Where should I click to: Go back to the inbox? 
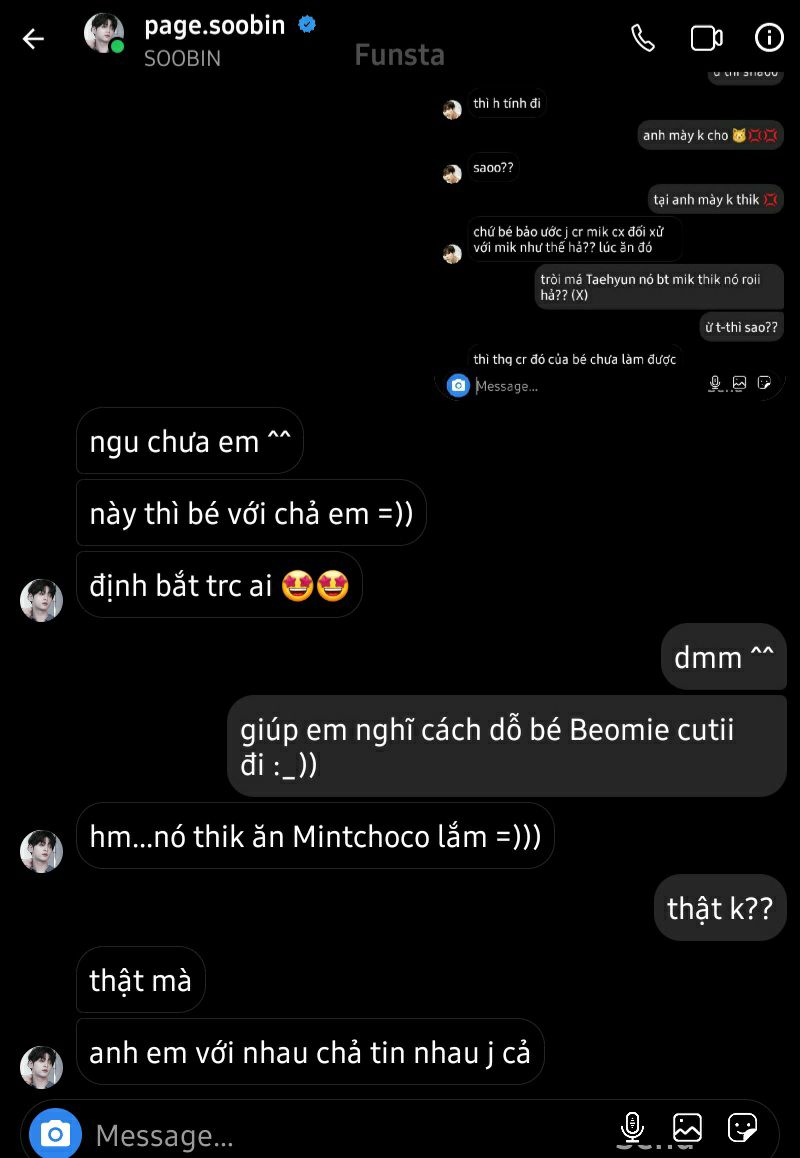click(x=33, y=39)
